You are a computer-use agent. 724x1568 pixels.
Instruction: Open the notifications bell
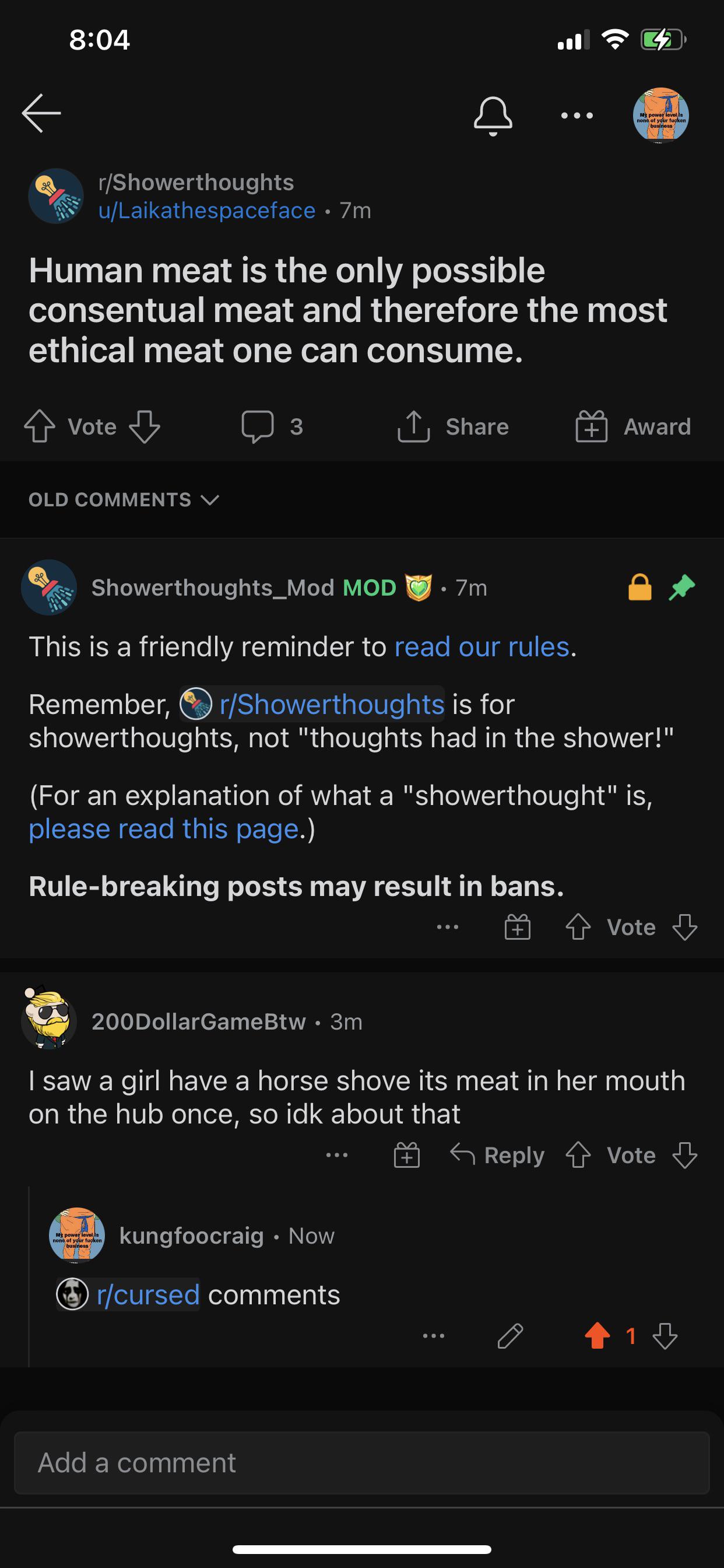click(x=492, y=115)
